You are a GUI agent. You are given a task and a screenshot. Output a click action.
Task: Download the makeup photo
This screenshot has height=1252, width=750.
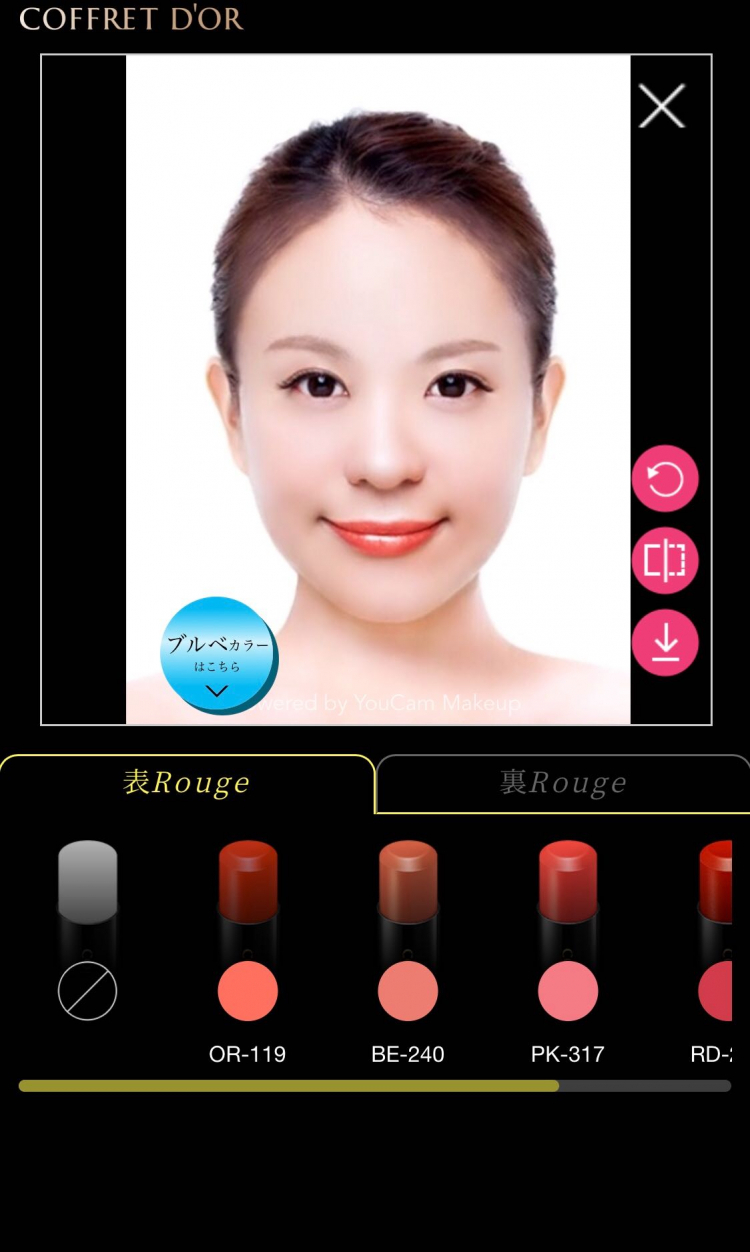pos(665,643)
